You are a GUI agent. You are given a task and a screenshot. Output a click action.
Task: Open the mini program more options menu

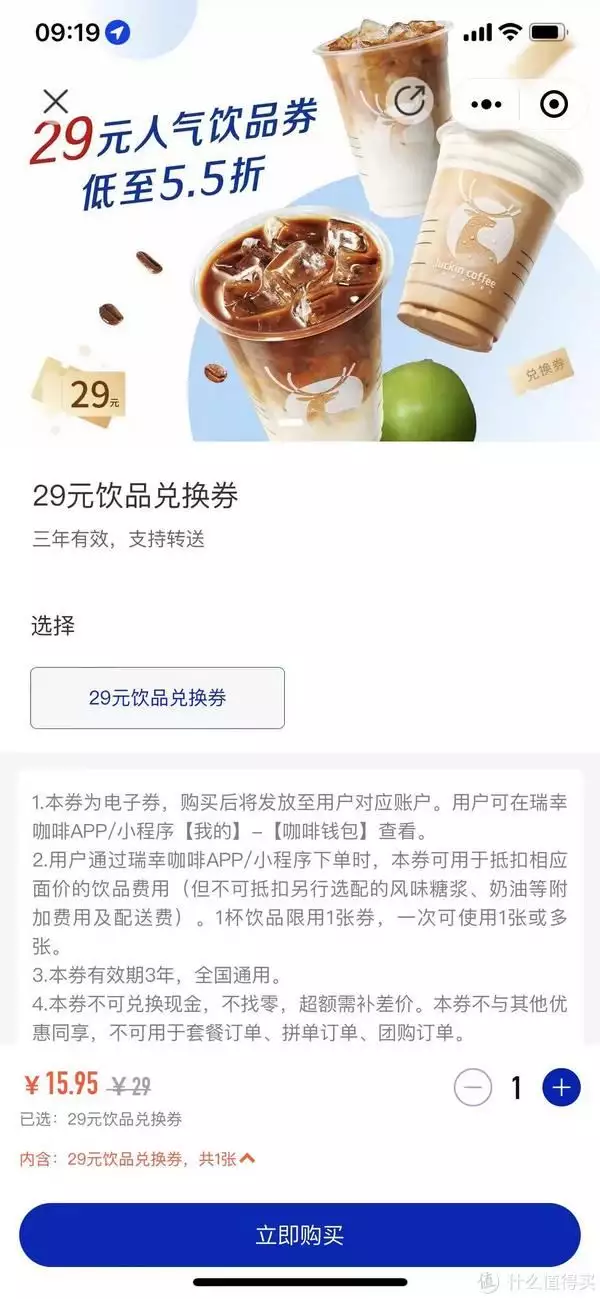[x=486, y=103]
